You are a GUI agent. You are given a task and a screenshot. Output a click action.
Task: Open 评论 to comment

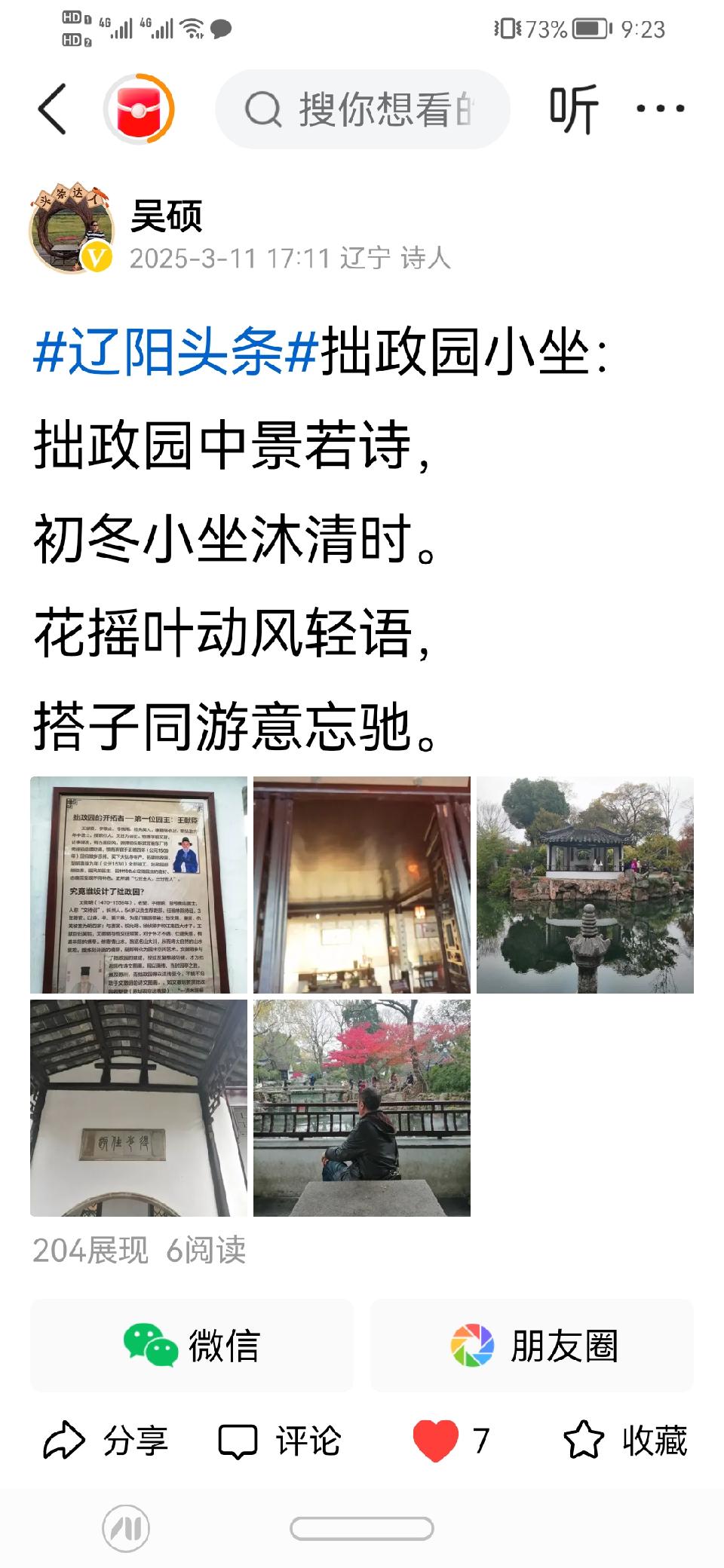tap(279, 1441)
